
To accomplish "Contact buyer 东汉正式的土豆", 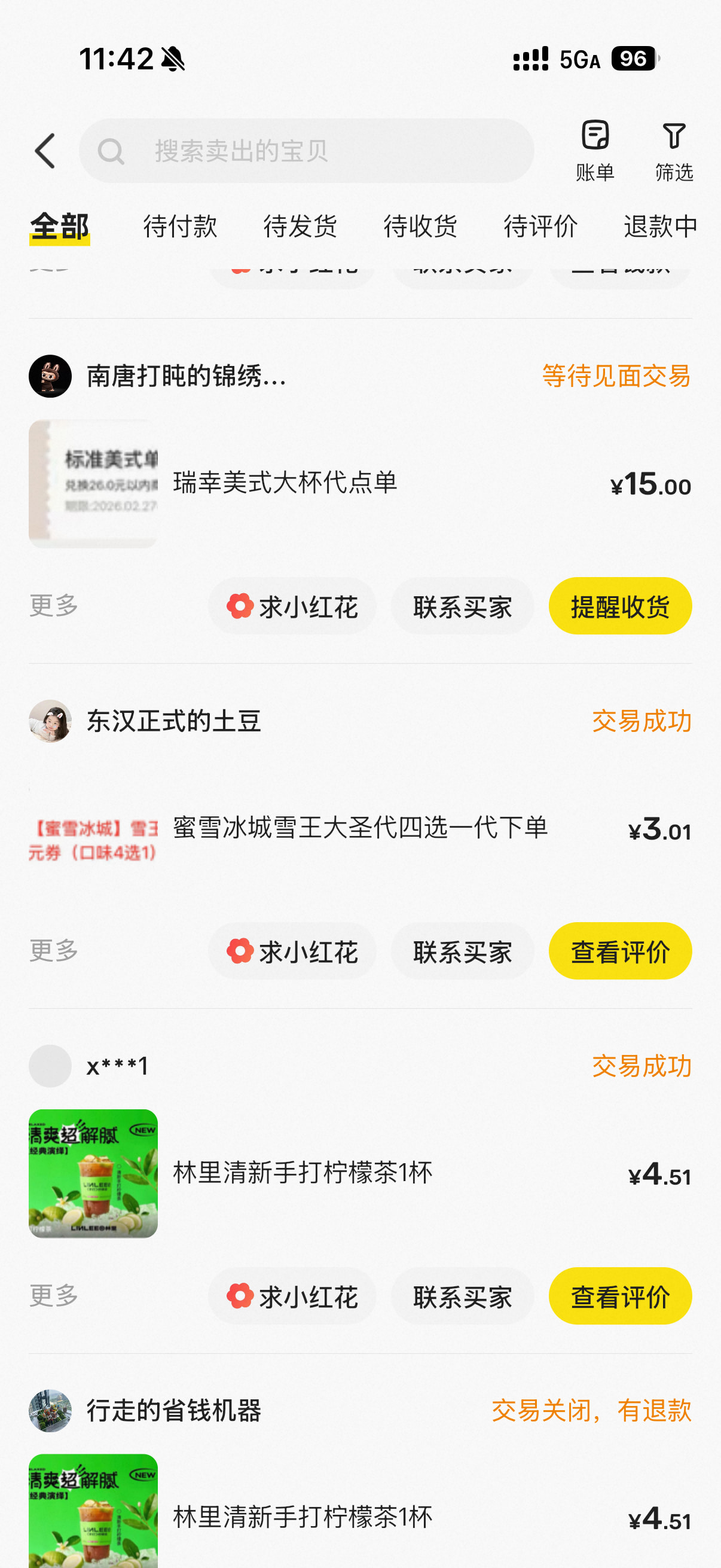I will point(462,951).
